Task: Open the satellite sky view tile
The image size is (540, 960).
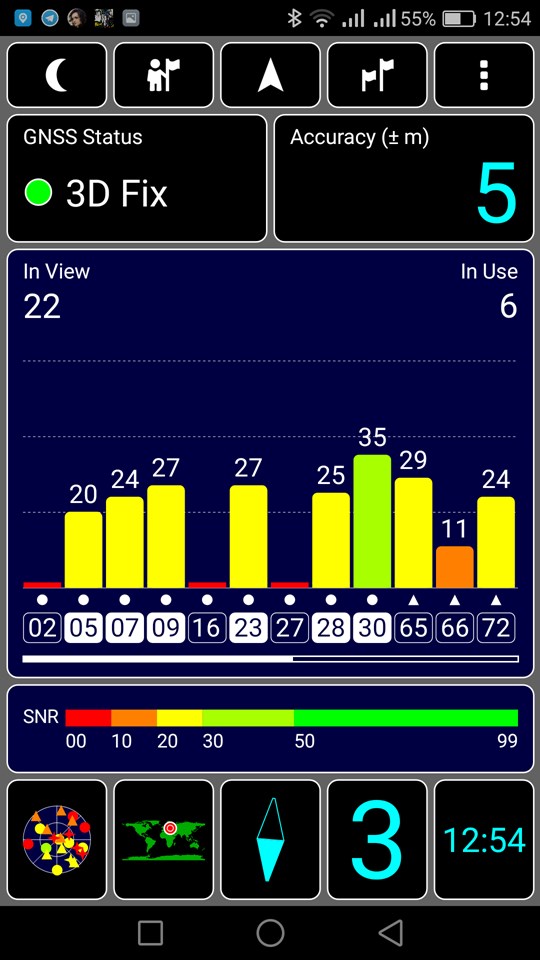Action: [56, 839]
